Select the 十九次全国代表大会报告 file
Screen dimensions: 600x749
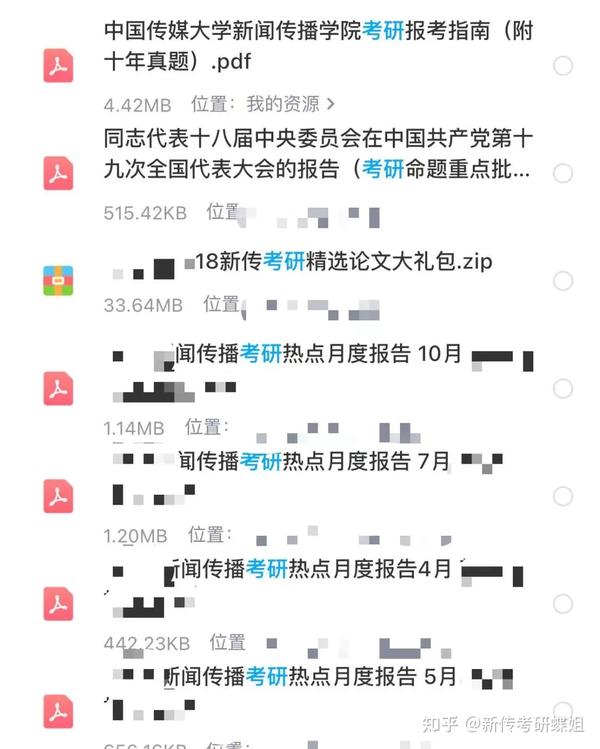563,174
